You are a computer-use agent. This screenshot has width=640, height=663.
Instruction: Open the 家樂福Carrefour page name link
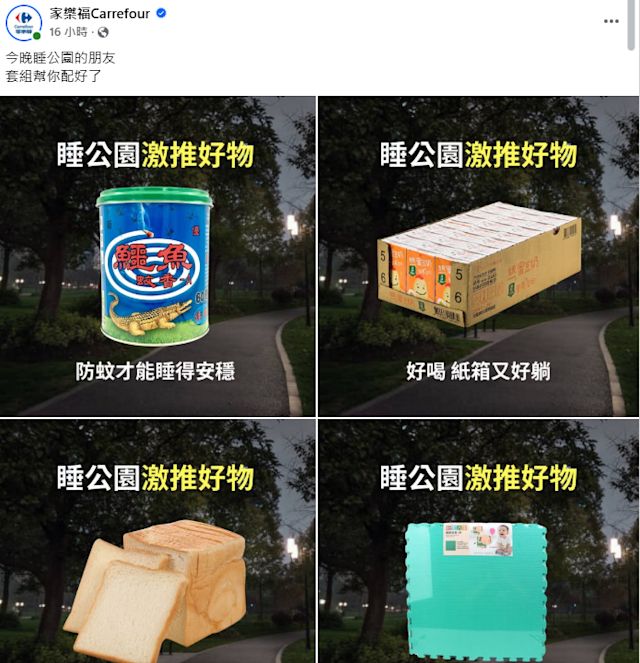pyautogui.click(x=99, y=13)
